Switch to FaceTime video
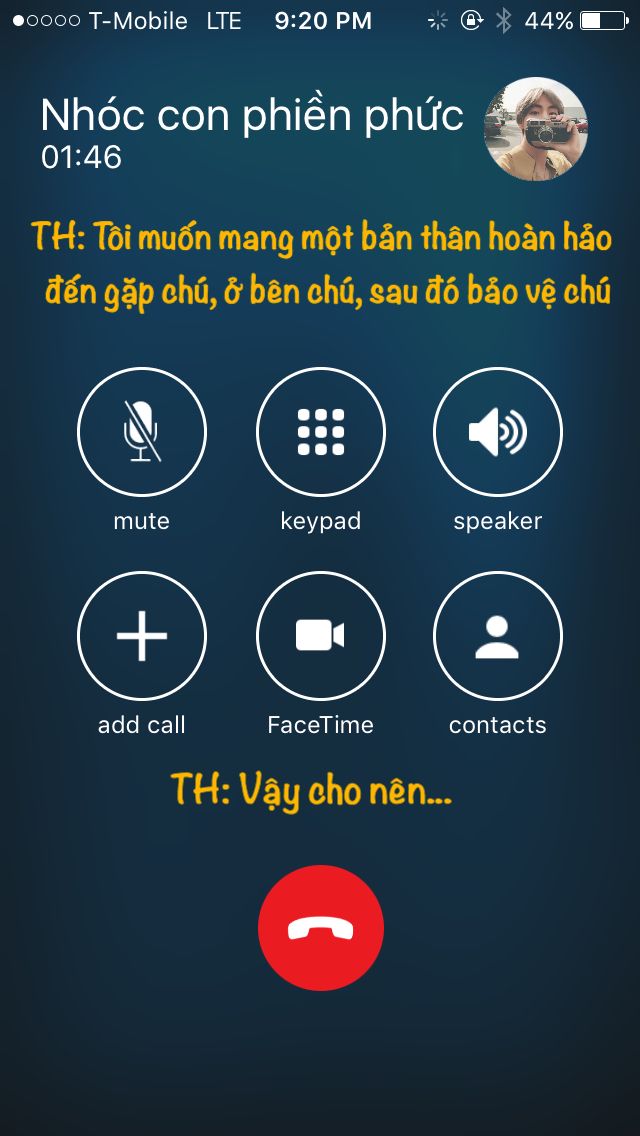Image resolution: width=640 pixels, height=1136 pixels. coord(320,636)
